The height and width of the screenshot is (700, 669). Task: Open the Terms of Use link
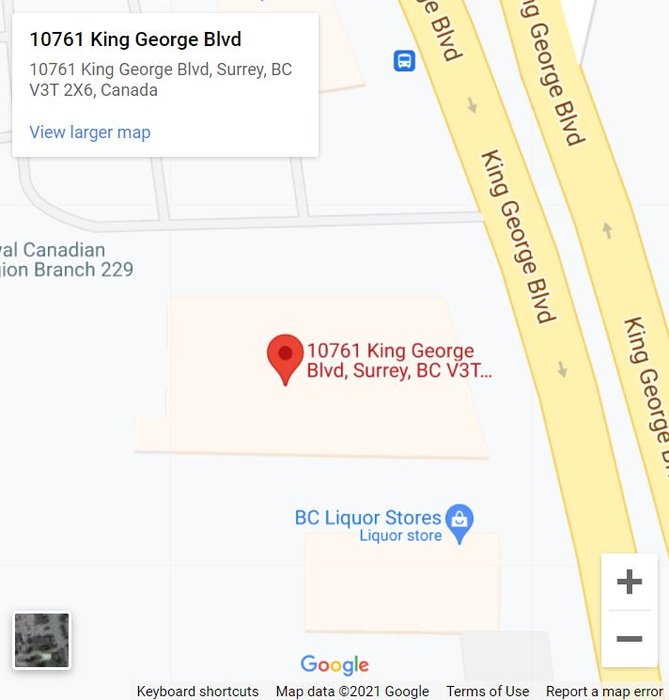[x=487, y=691]
